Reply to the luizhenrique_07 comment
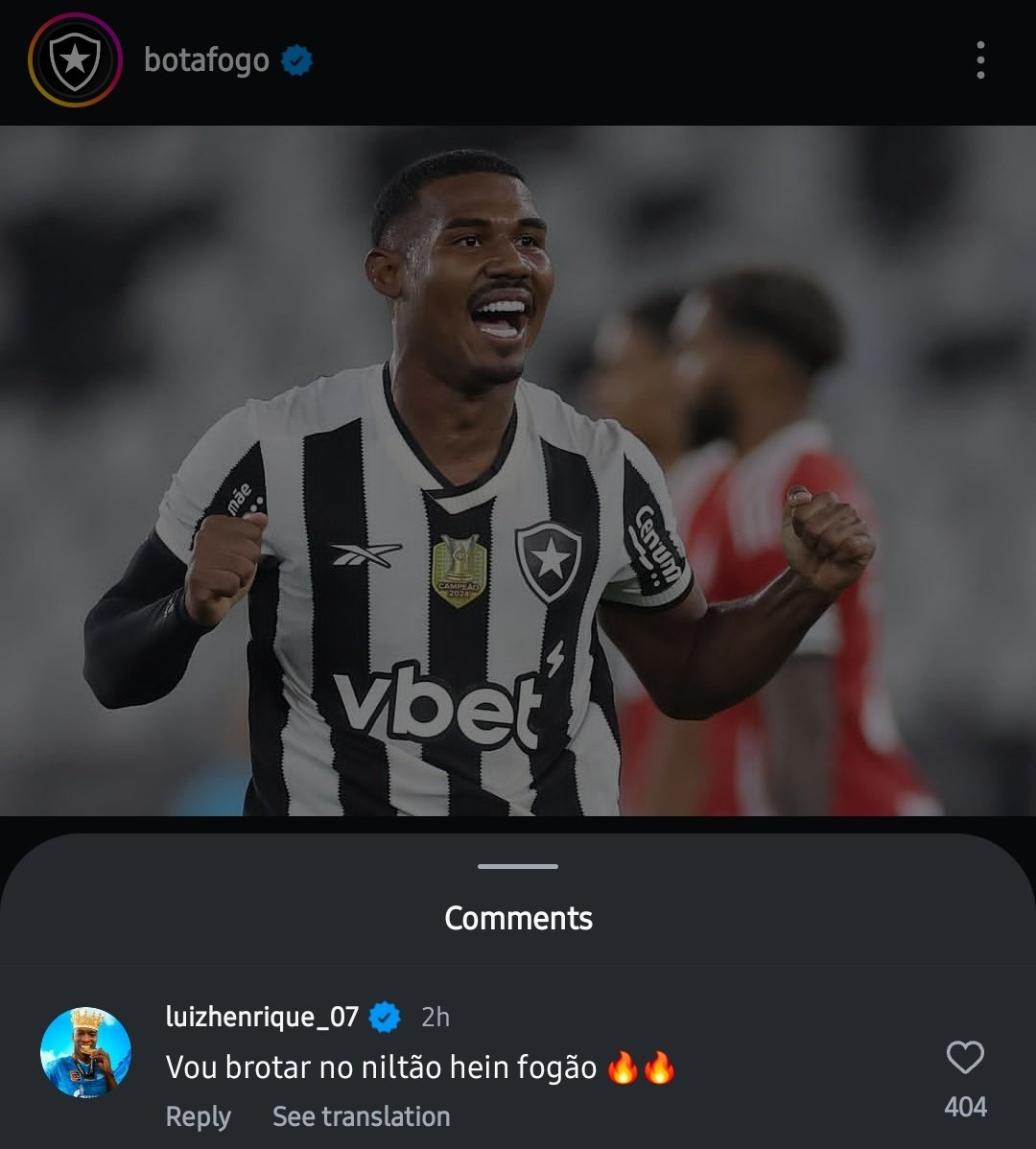Image resolution: width=1036 pixels, height=1149 pixels. point(198,1116)
